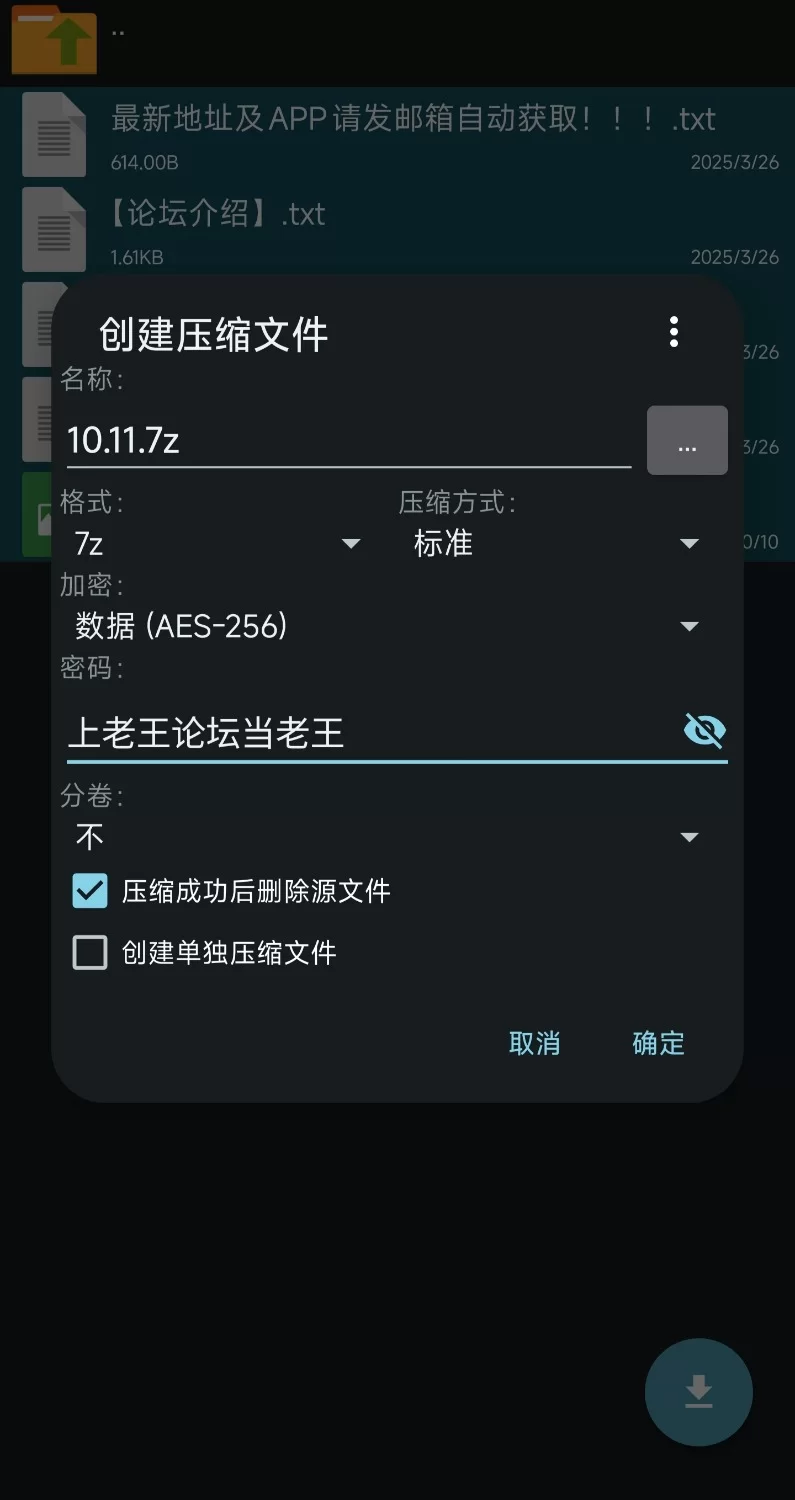Toggle password visibility with the eye icon
Viewport: 795px width, 1500px height.
pyautogui.click(x=704, y=731)
